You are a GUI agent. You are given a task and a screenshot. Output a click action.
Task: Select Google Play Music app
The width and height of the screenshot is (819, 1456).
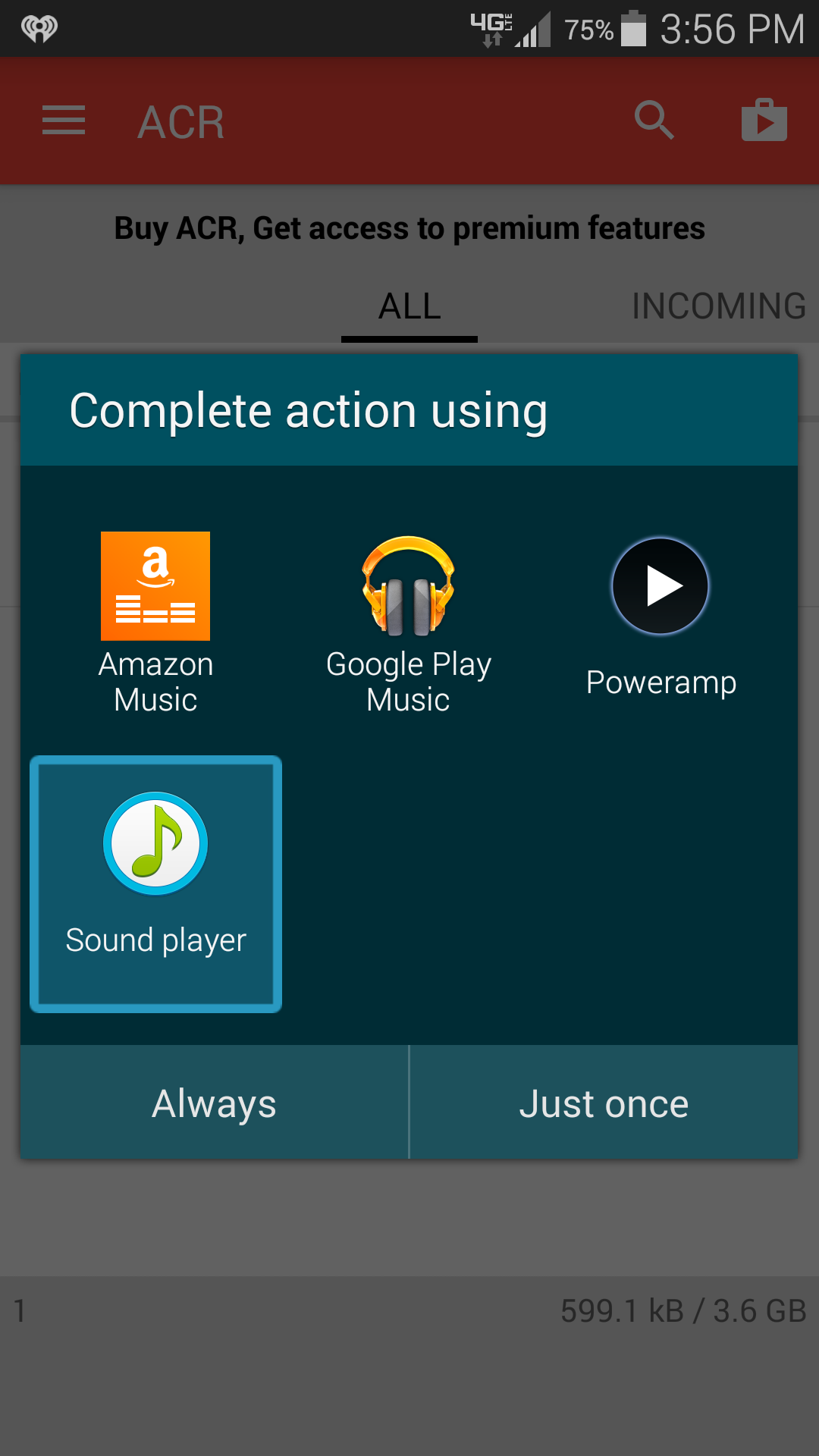point(408,618)
